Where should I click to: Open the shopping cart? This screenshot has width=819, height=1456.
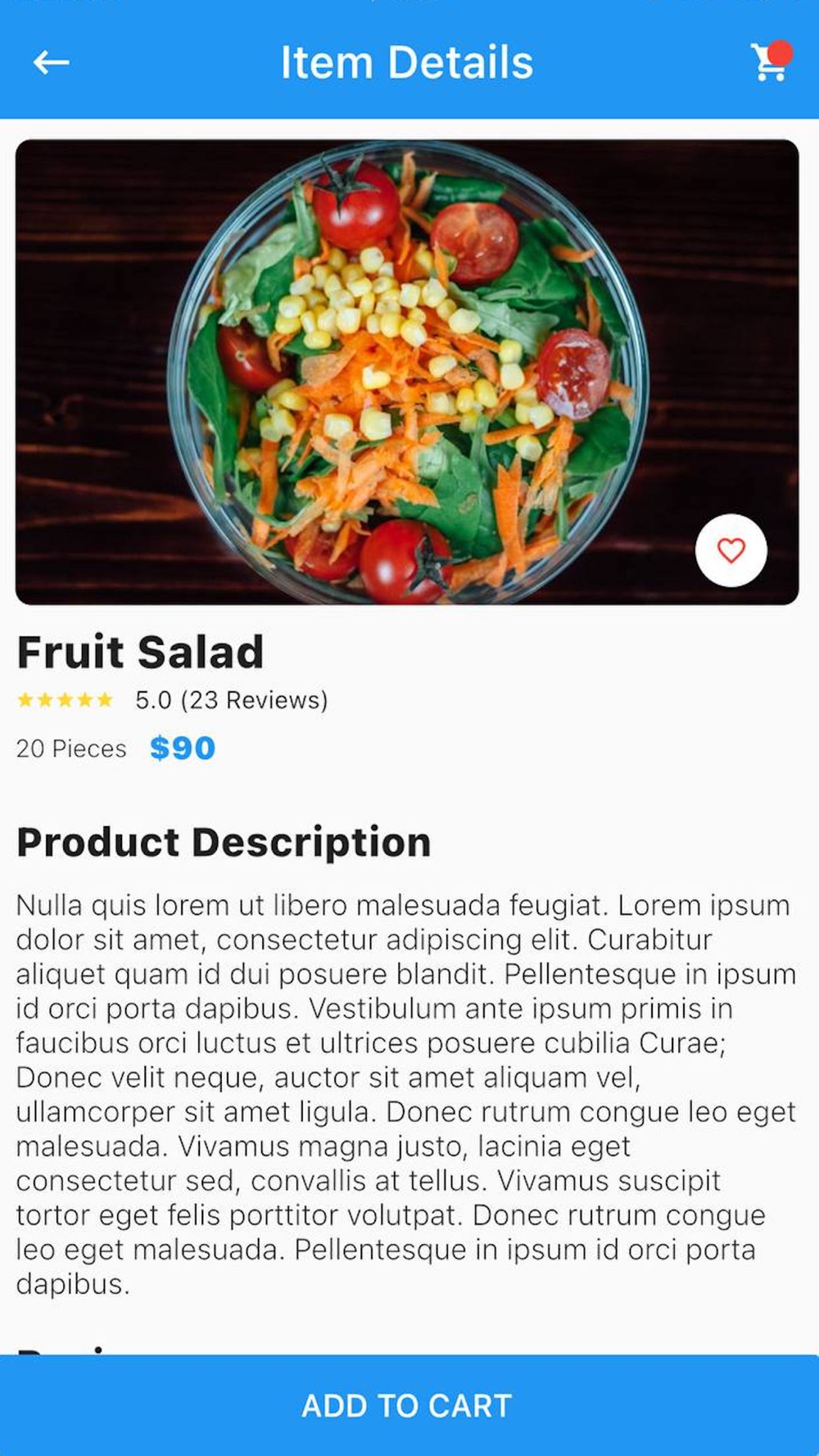point(770,62)
